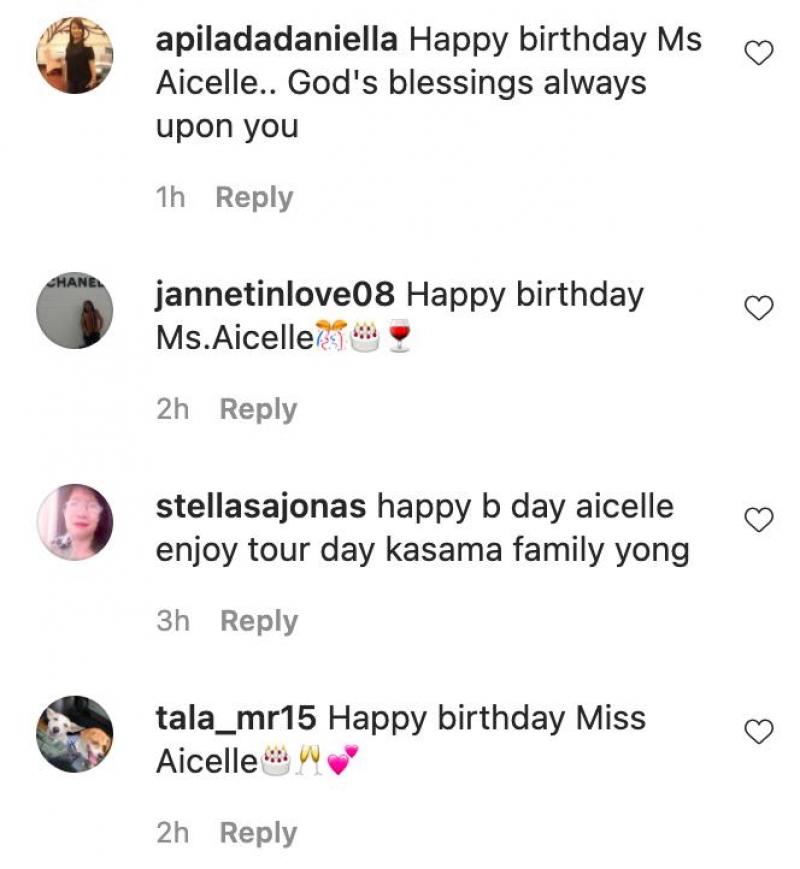Like stellasajonas's comment
Screen dimensions: 800x869
(760, 520)
